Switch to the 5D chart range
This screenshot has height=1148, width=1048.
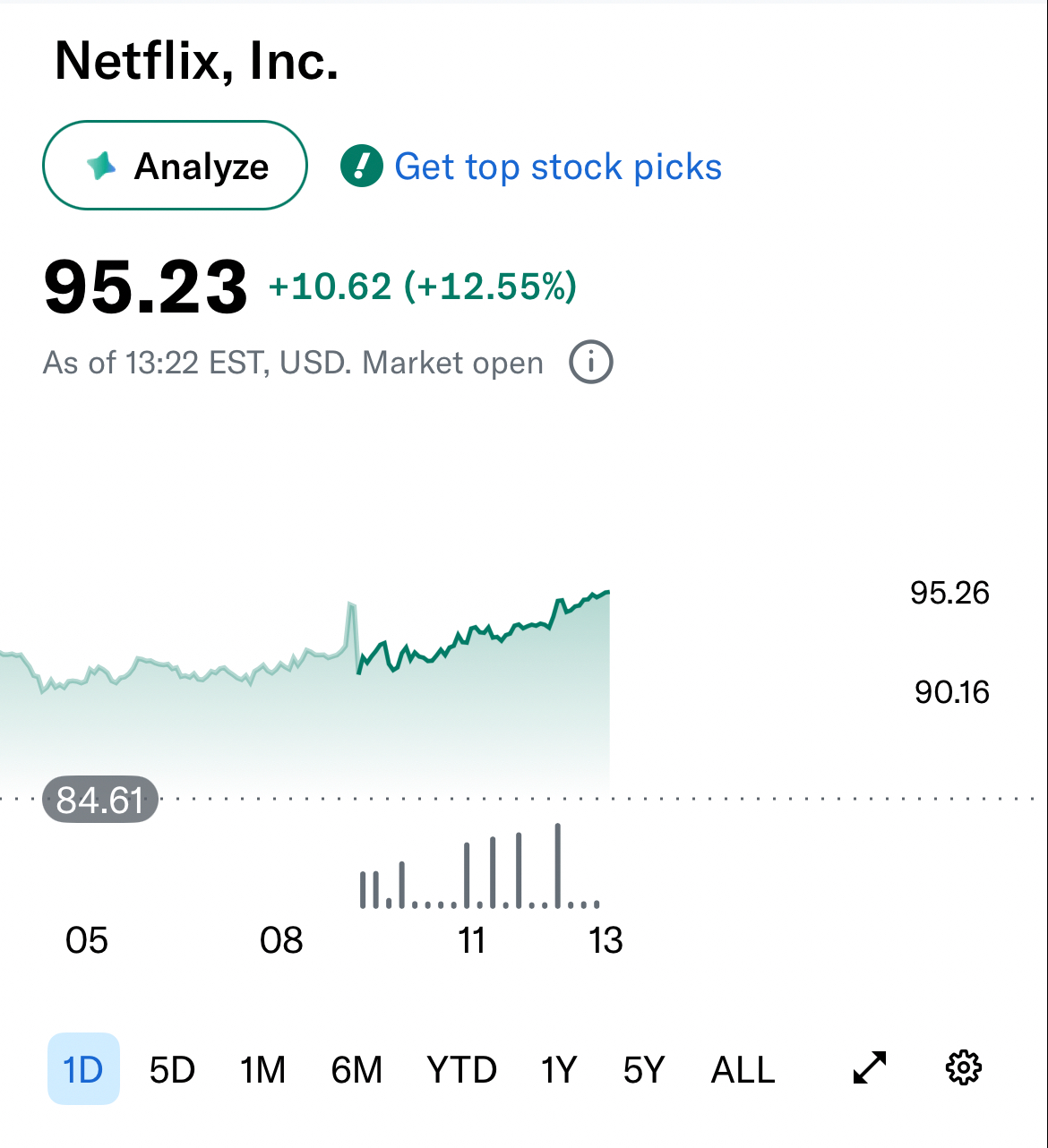[172, 1069]
